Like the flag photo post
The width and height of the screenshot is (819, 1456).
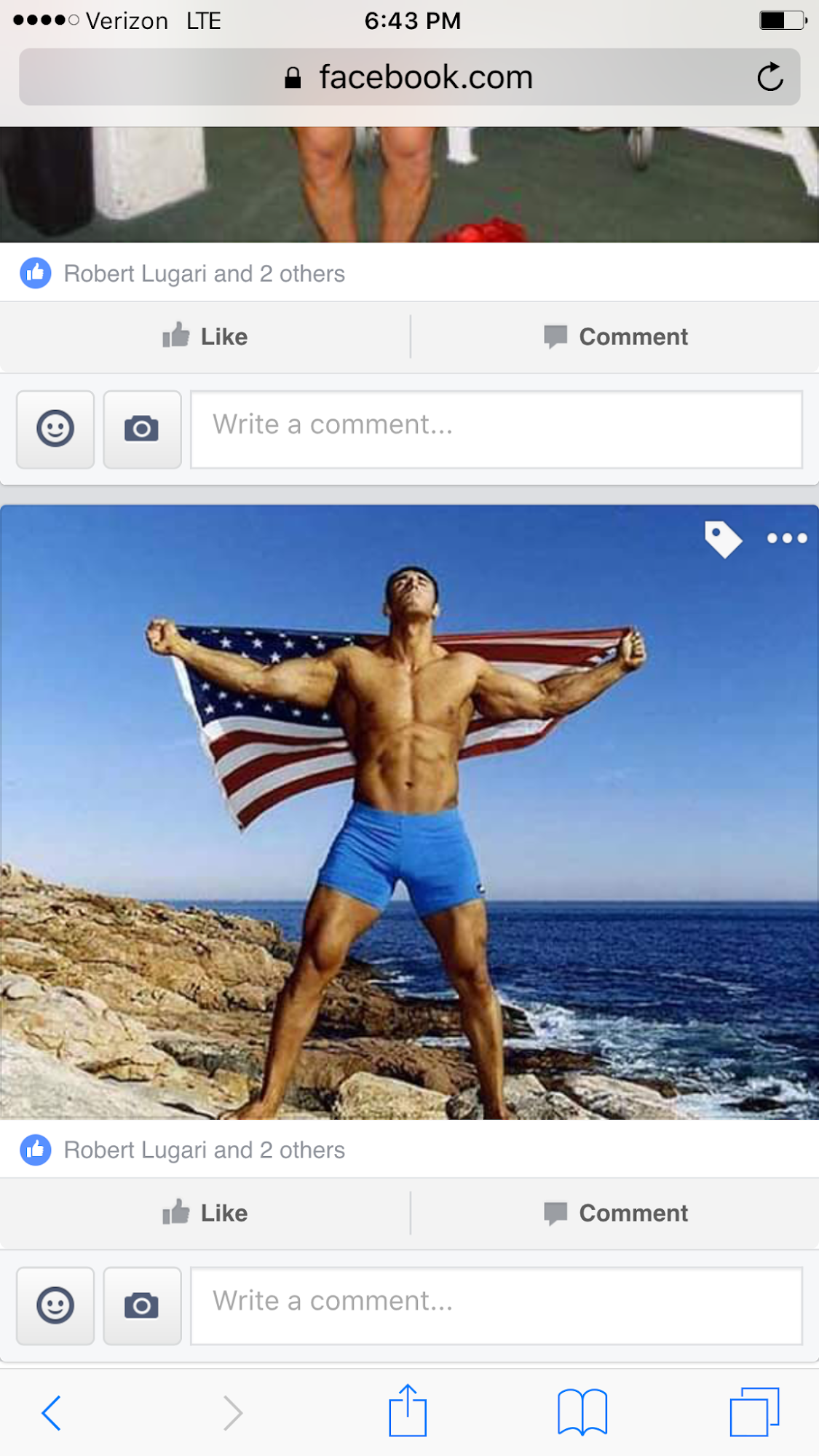(205, 1213)
